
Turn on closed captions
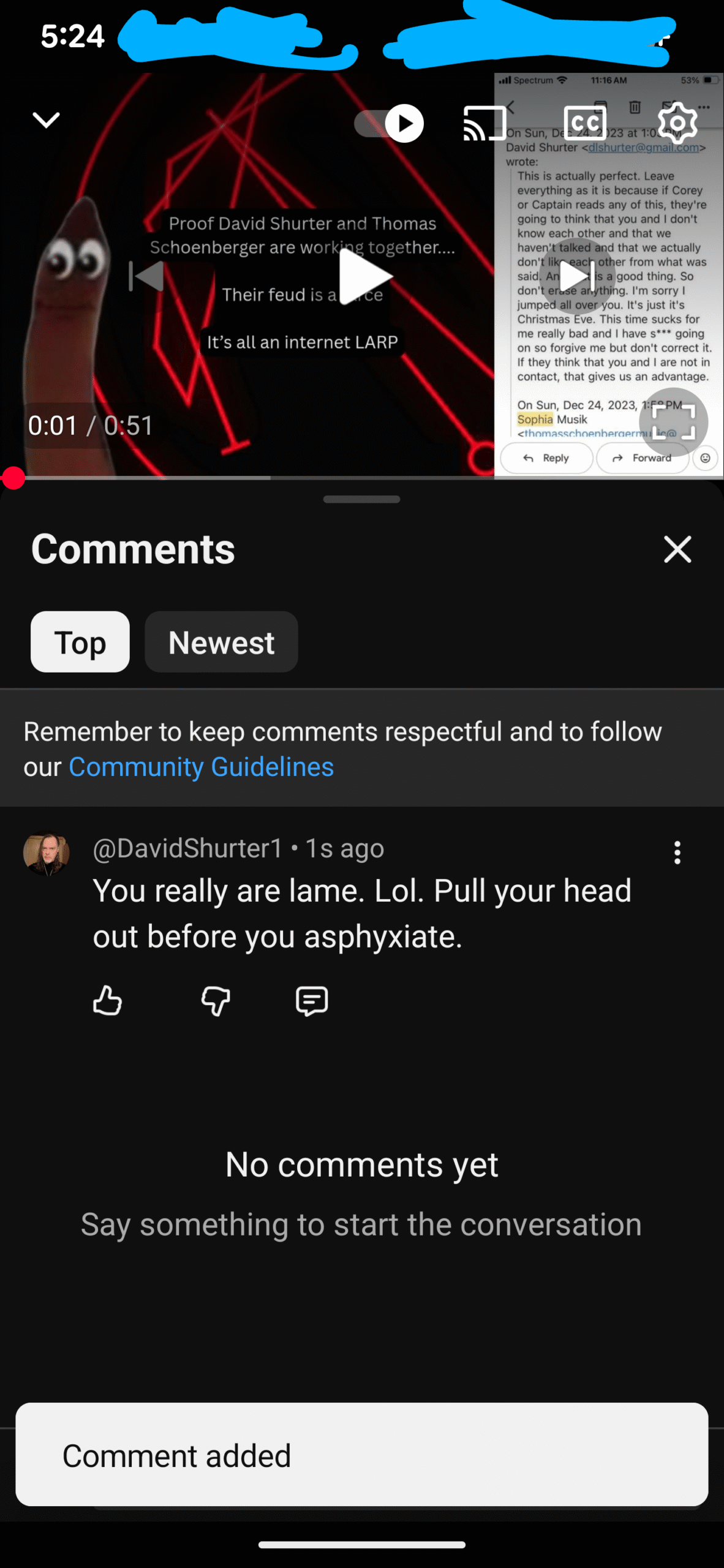(584, 124)
